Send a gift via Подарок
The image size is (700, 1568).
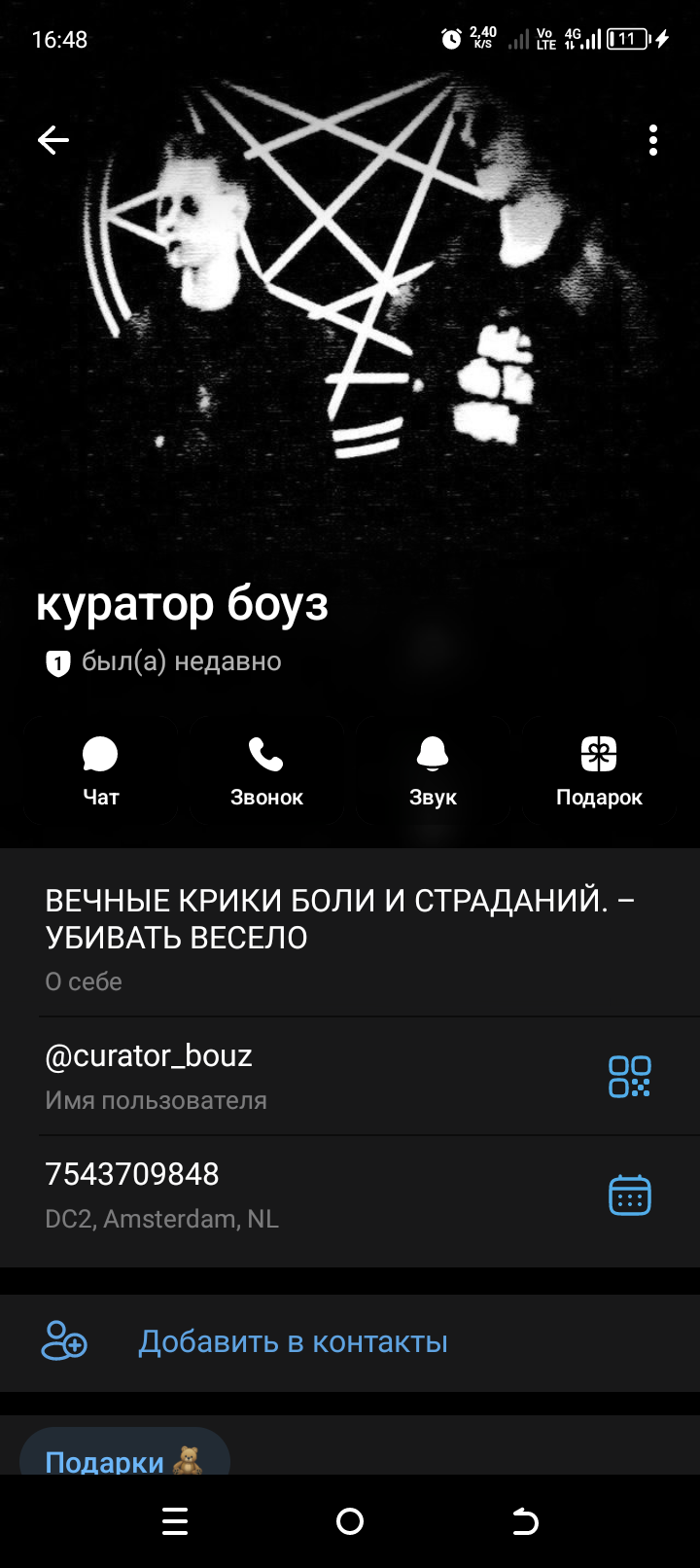(x=599, y=771)
